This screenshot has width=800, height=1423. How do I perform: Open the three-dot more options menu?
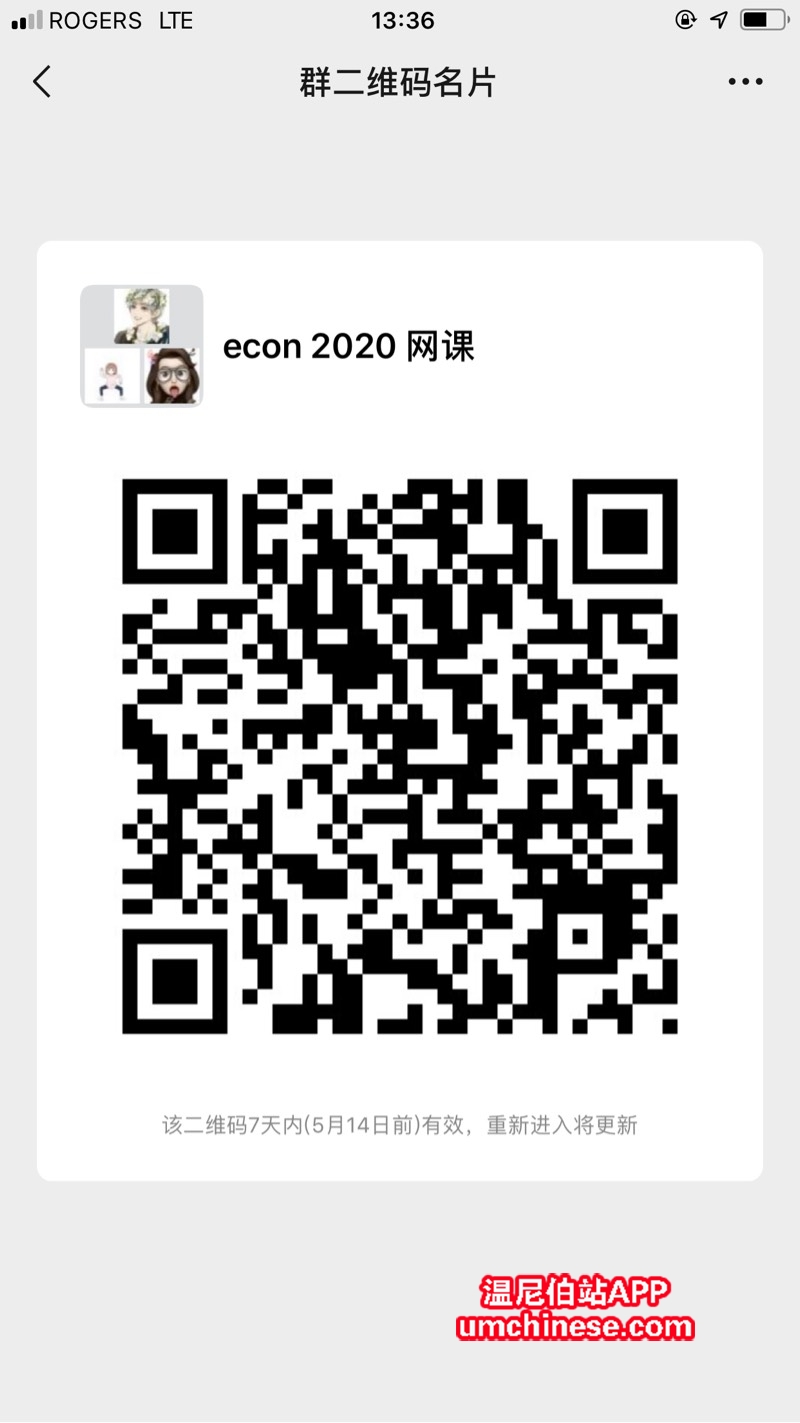pos(745,82)
